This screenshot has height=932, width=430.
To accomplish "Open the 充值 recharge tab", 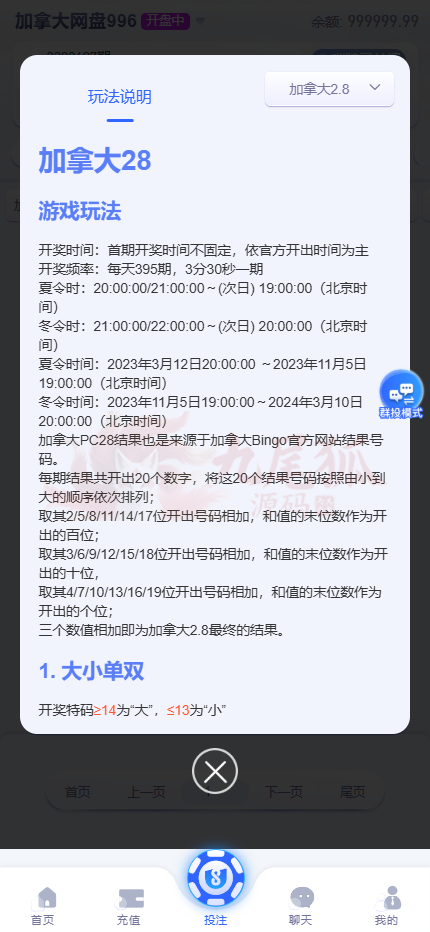I will pyautogui.click(x=128, y=906).
